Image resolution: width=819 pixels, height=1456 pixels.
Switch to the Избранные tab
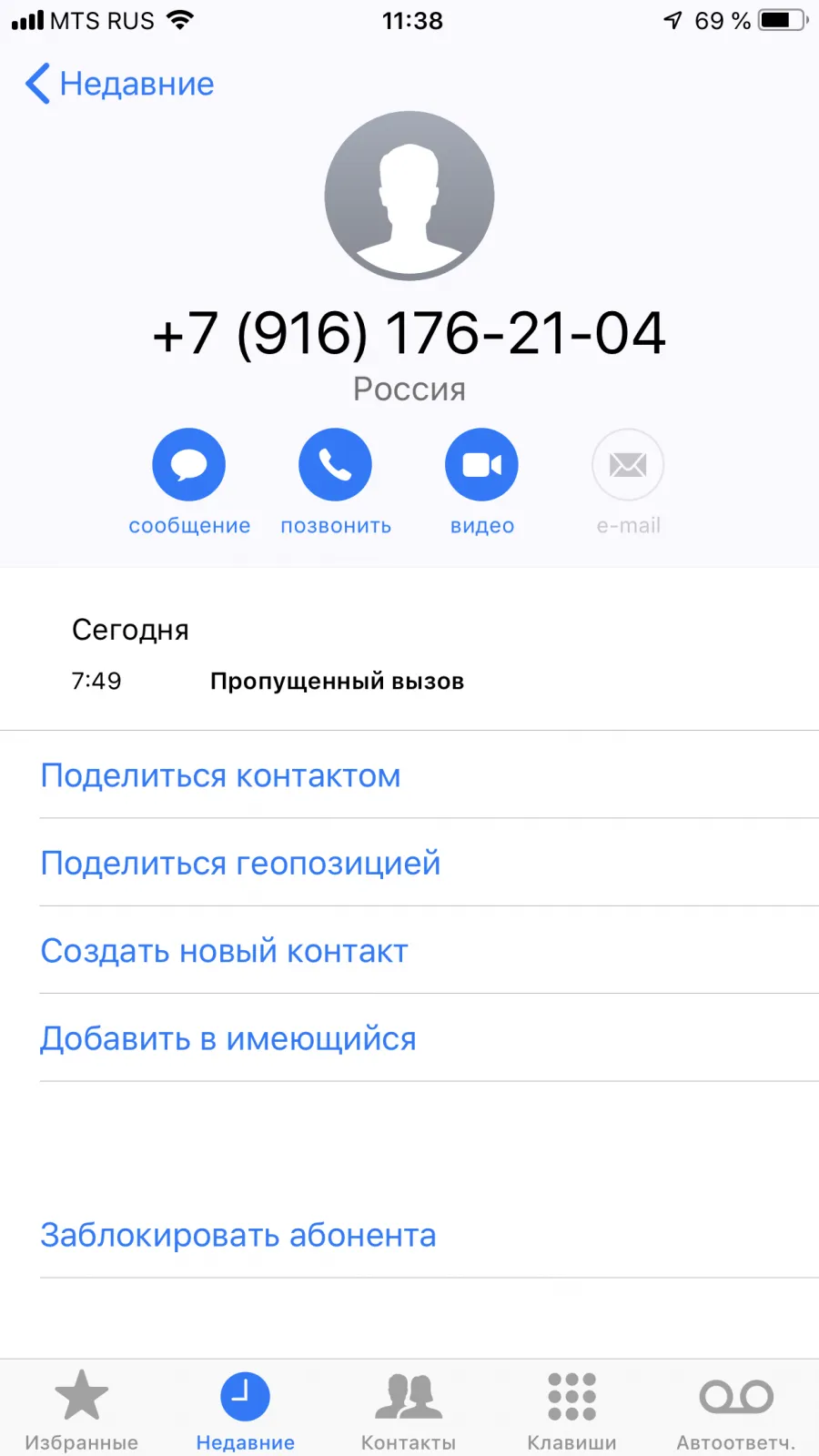coord(82,1410)
